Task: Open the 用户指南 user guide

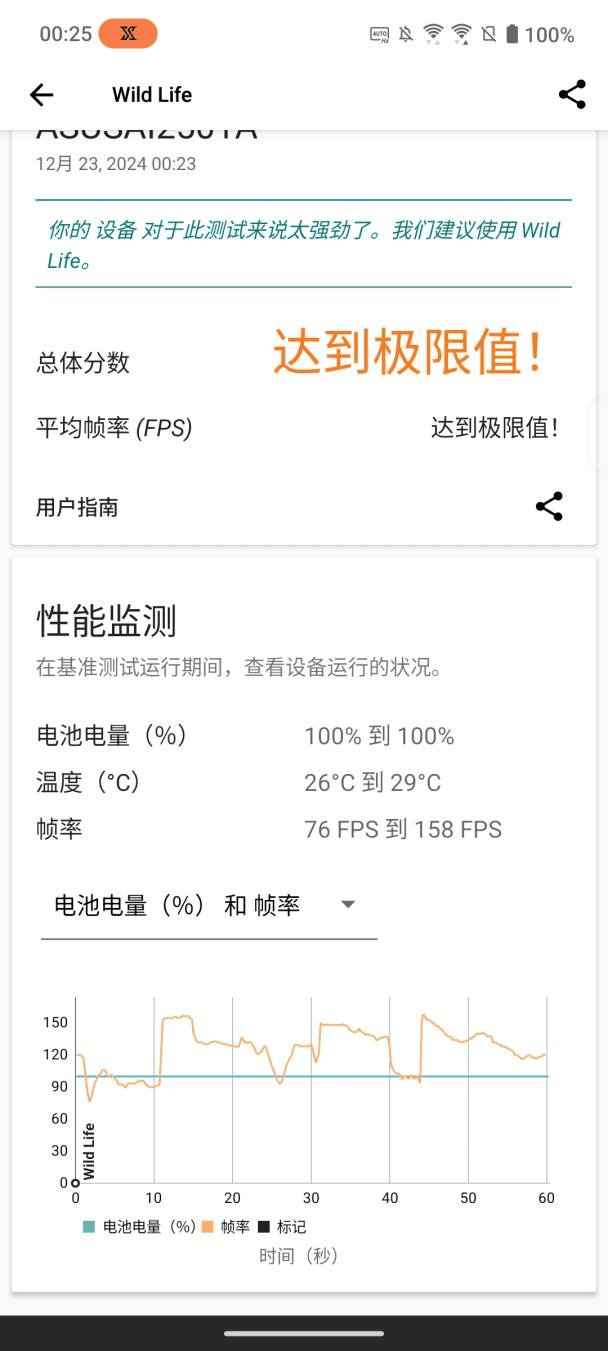Action: [77, 507]
